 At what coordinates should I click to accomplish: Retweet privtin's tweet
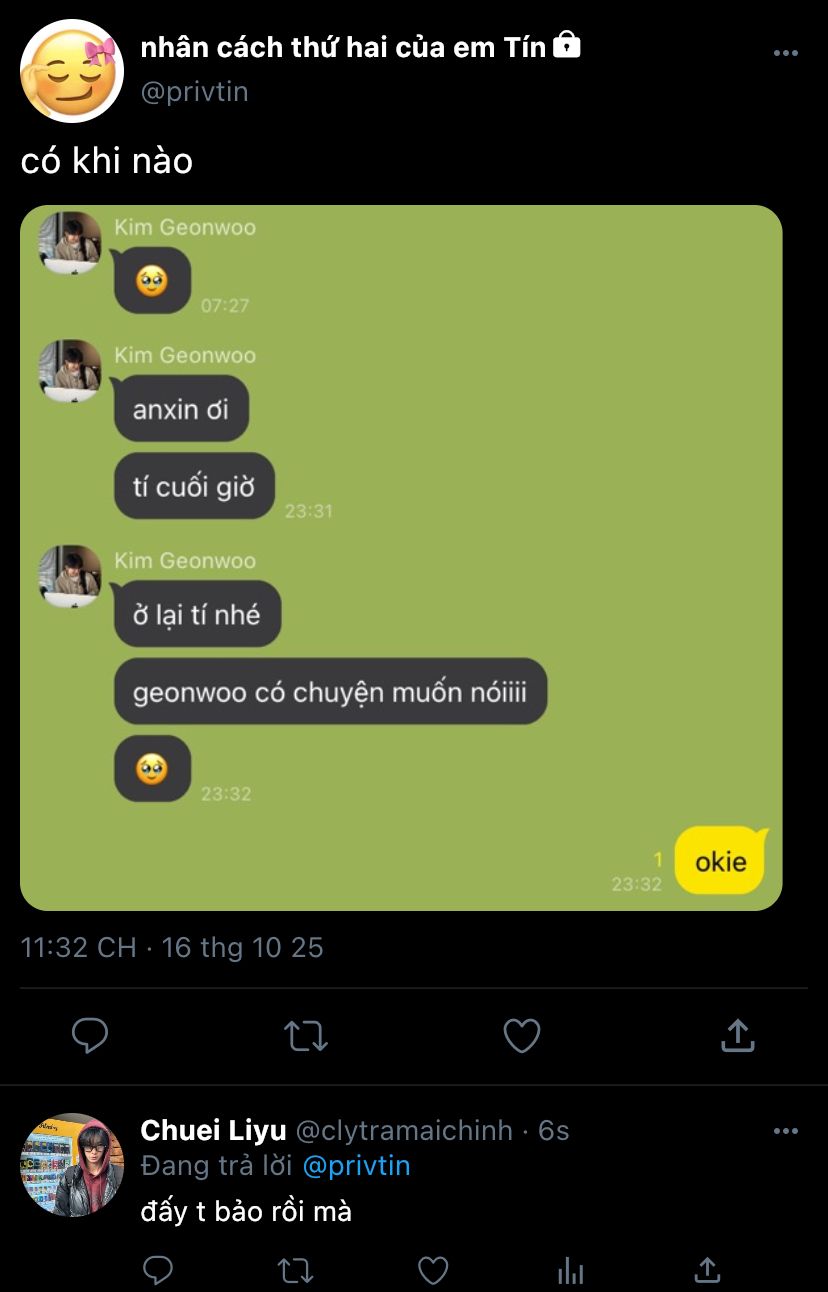pos(306,1036)
